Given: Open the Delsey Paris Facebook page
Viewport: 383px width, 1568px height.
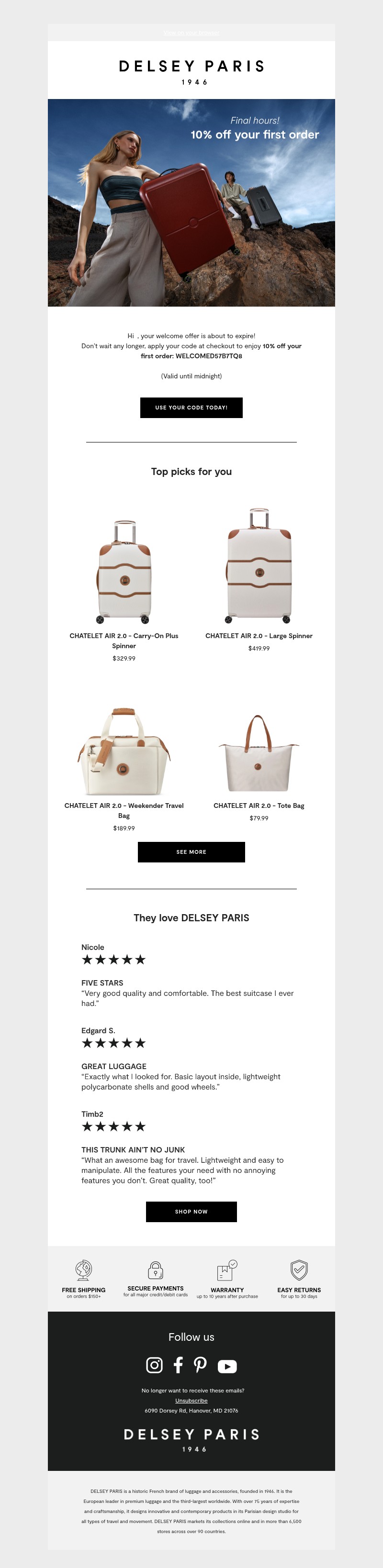Looking at the screenshot, I should [179, 1365].
